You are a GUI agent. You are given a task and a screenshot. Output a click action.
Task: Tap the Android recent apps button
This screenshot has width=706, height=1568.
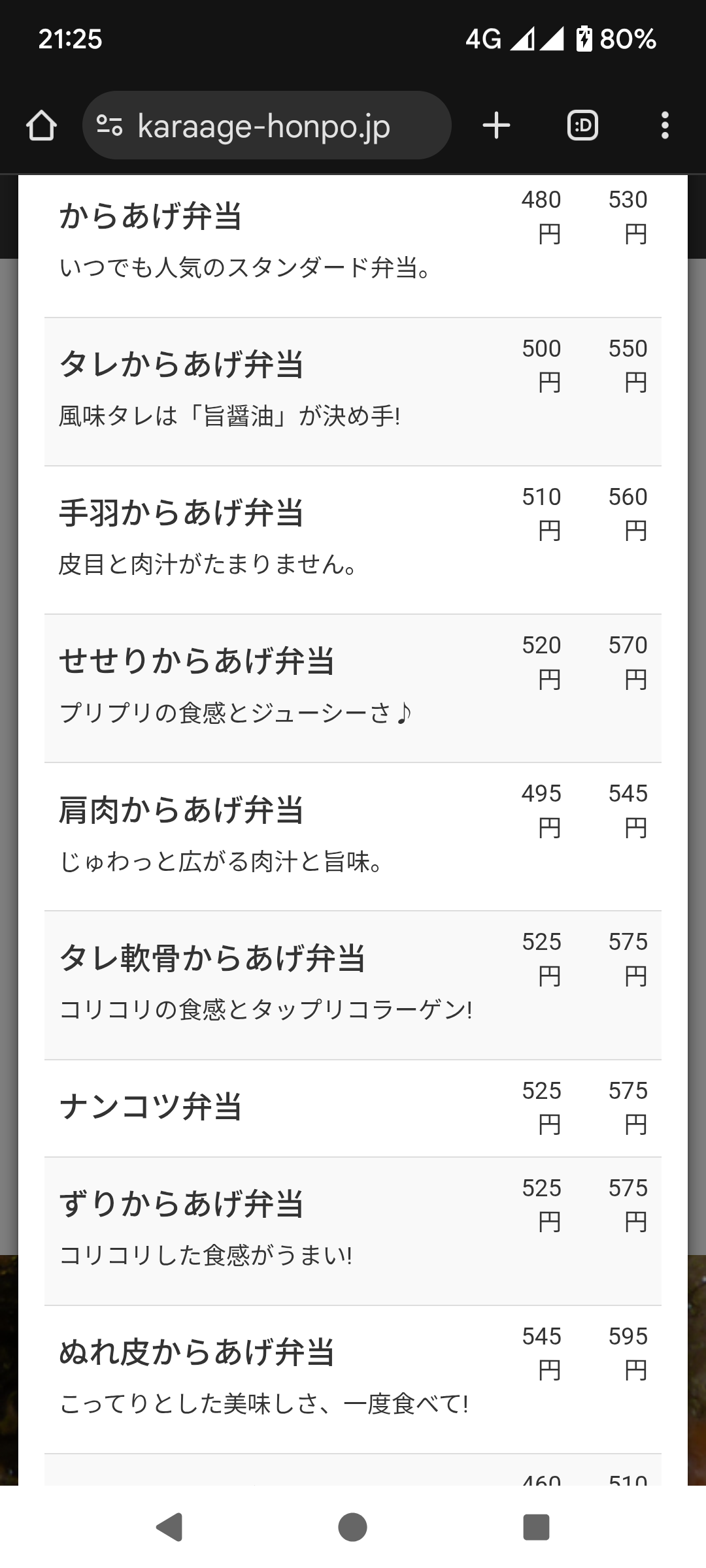point(536,1527)
